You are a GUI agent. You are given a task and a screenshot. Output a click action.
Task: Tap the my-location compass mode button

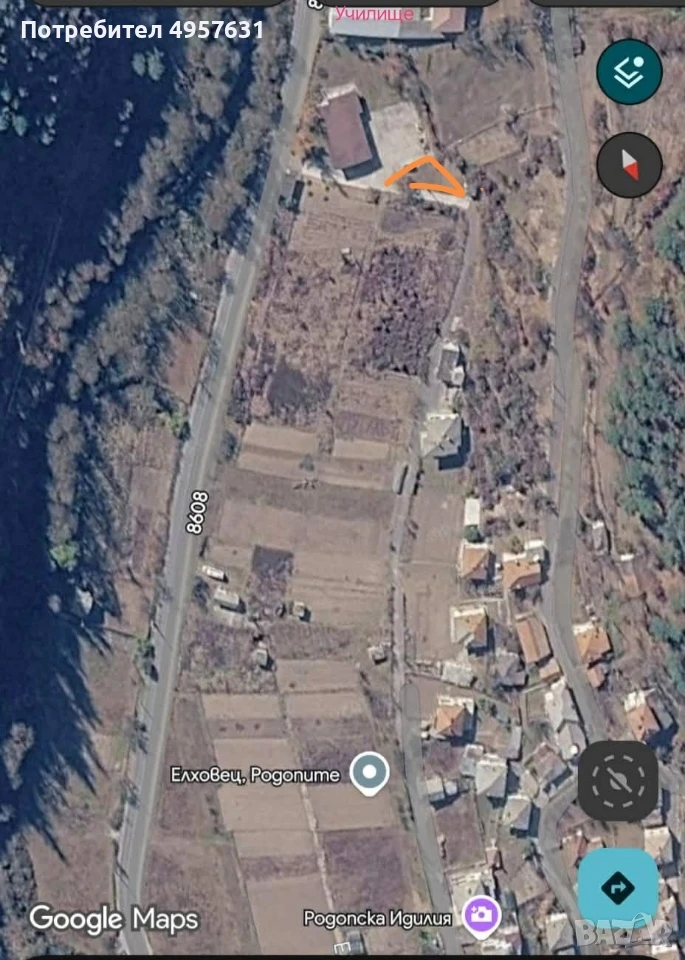click(x=618, y=781)
